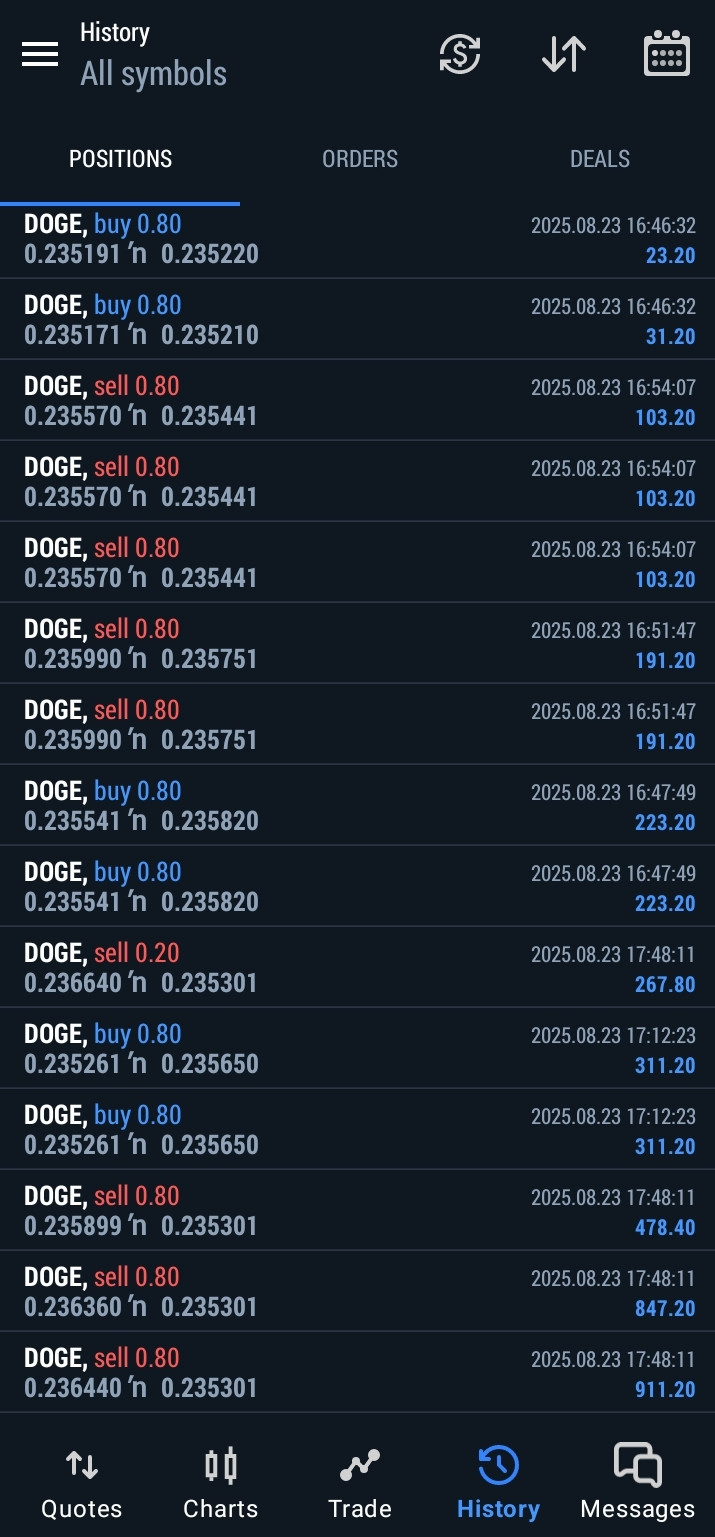Expand the DOGE sell position with 911.20 profit
The width and height of the screenshot is (715, 1537).
click(x=357, y=1373)
